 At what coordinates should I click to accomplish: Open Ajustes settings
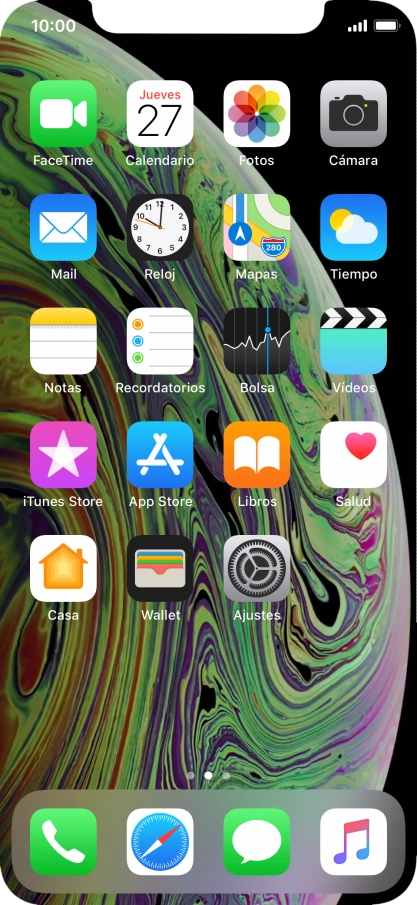click(x=257, y=569)
